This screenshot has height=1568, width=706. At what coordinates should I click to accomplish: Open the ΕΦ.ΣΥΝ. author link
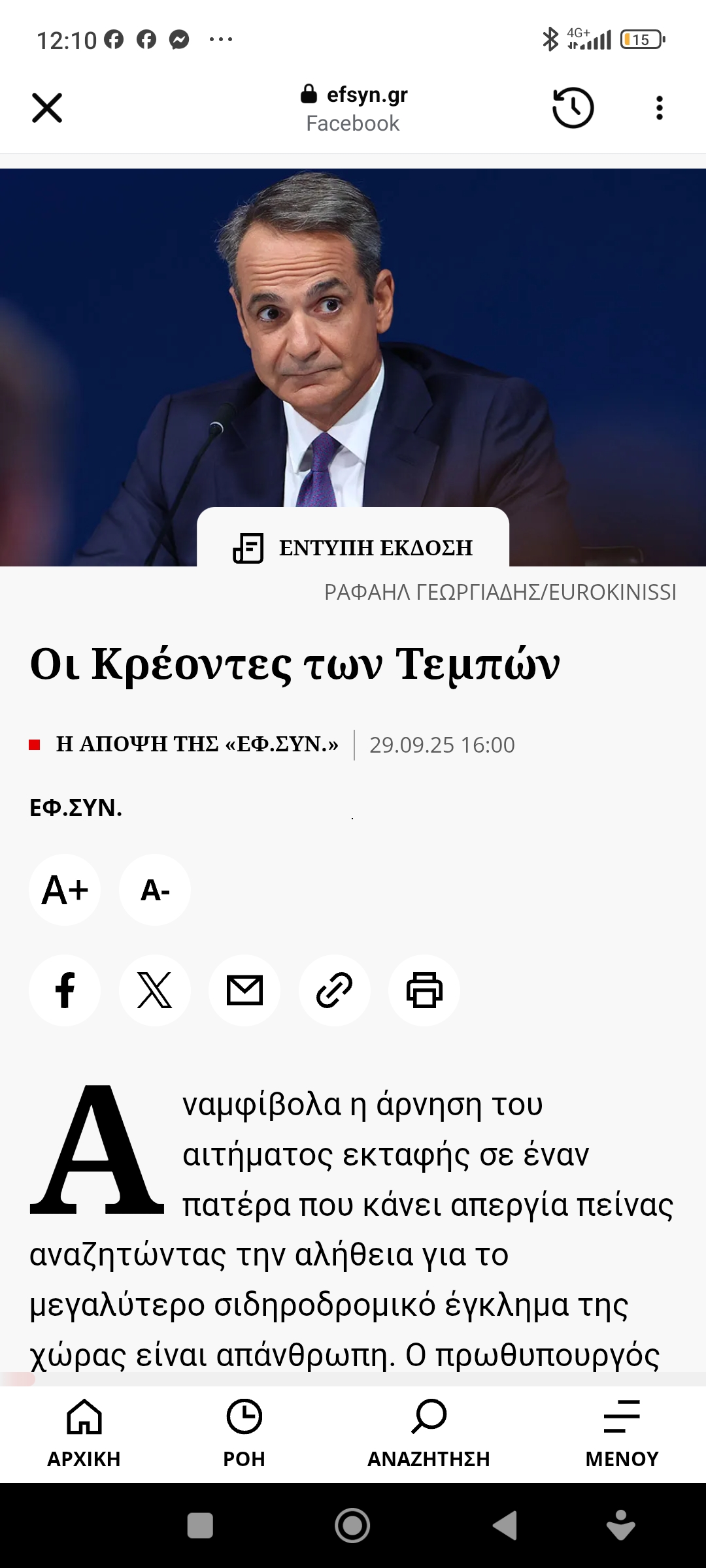(76, 808)
